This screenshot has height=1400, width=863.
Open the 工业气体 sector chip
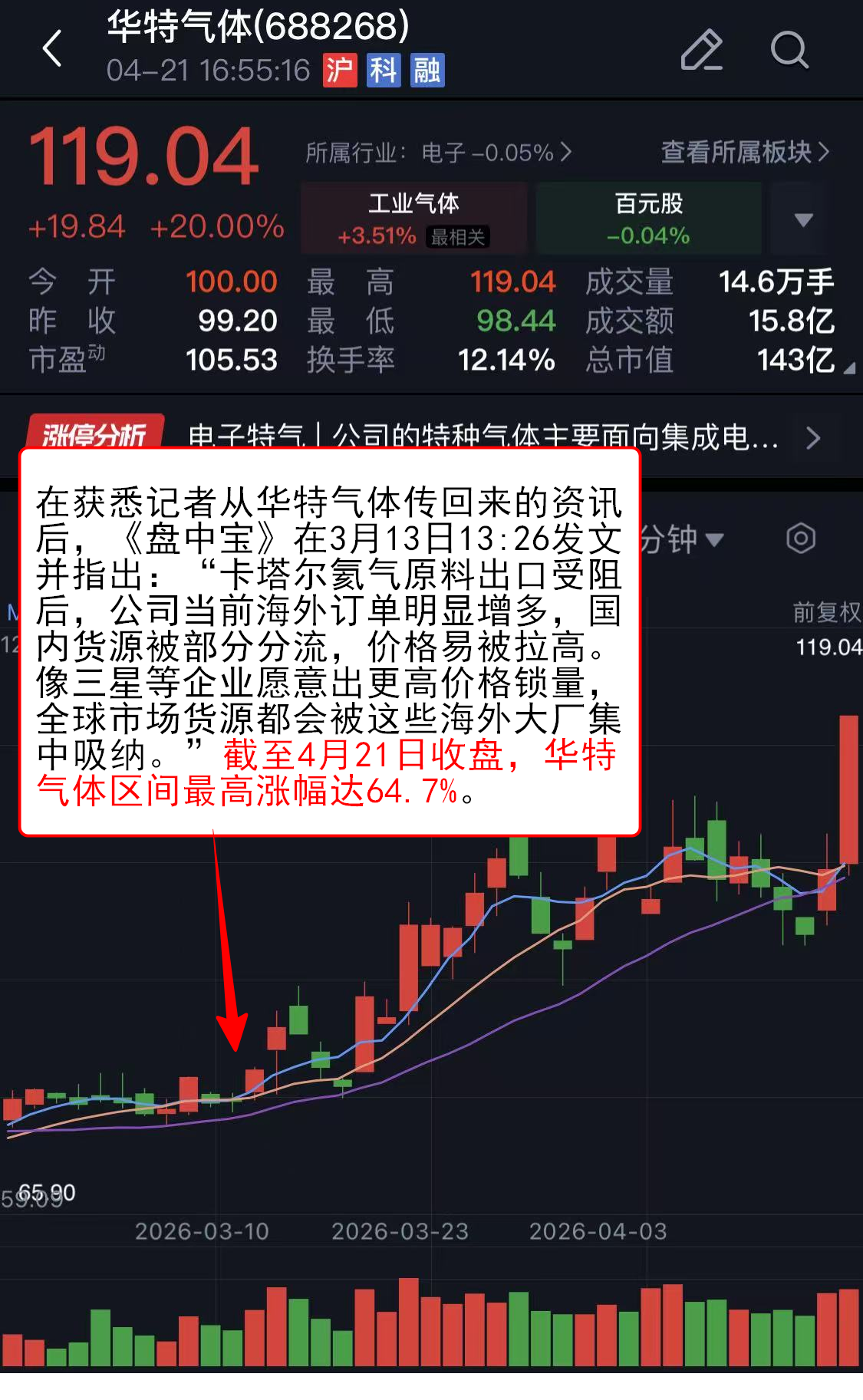point(413,219)
